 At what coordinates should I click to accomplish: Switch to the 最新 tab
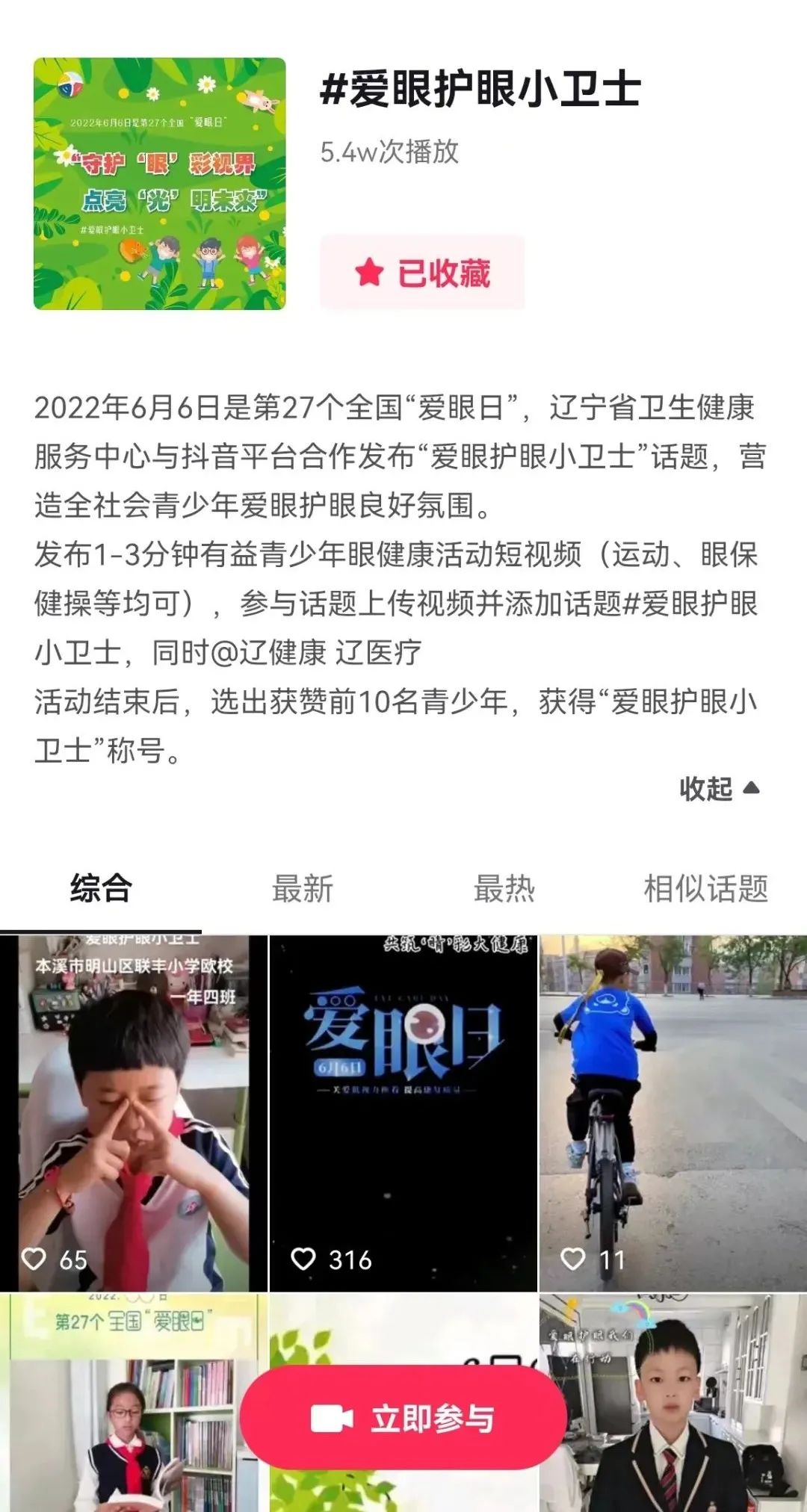(x=303, y=889)
